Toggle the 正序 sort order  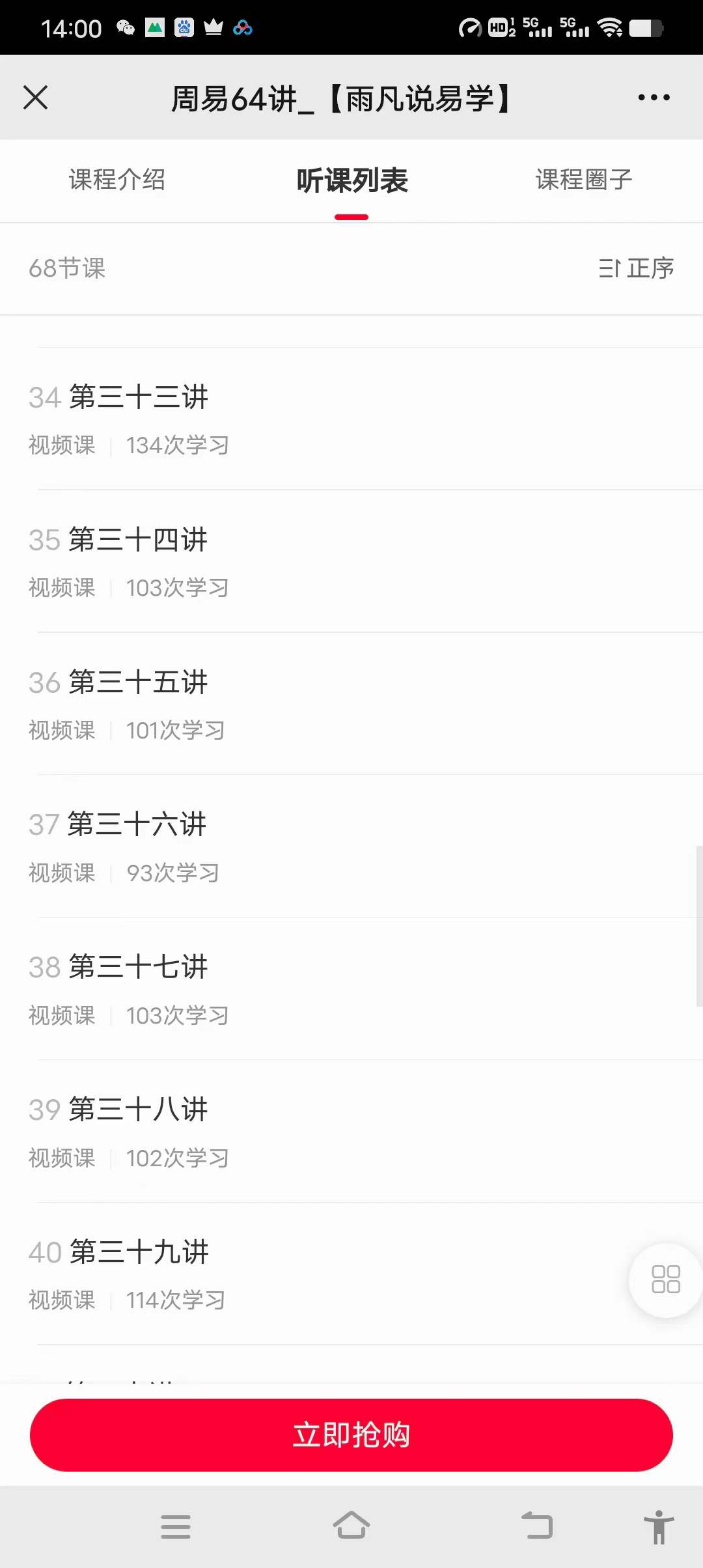pos(636,268)
